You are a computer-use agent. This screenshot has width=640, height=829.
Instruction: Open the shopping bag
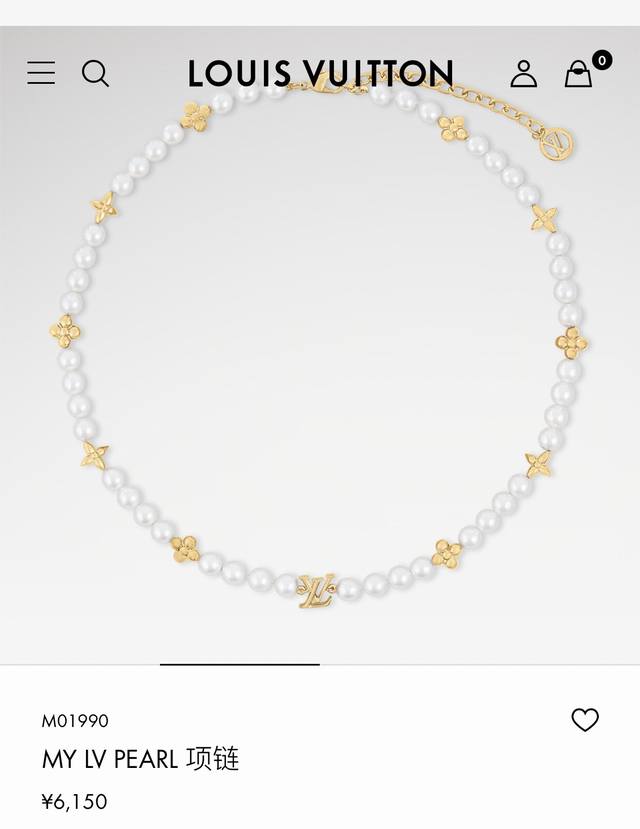pos(578,73)
